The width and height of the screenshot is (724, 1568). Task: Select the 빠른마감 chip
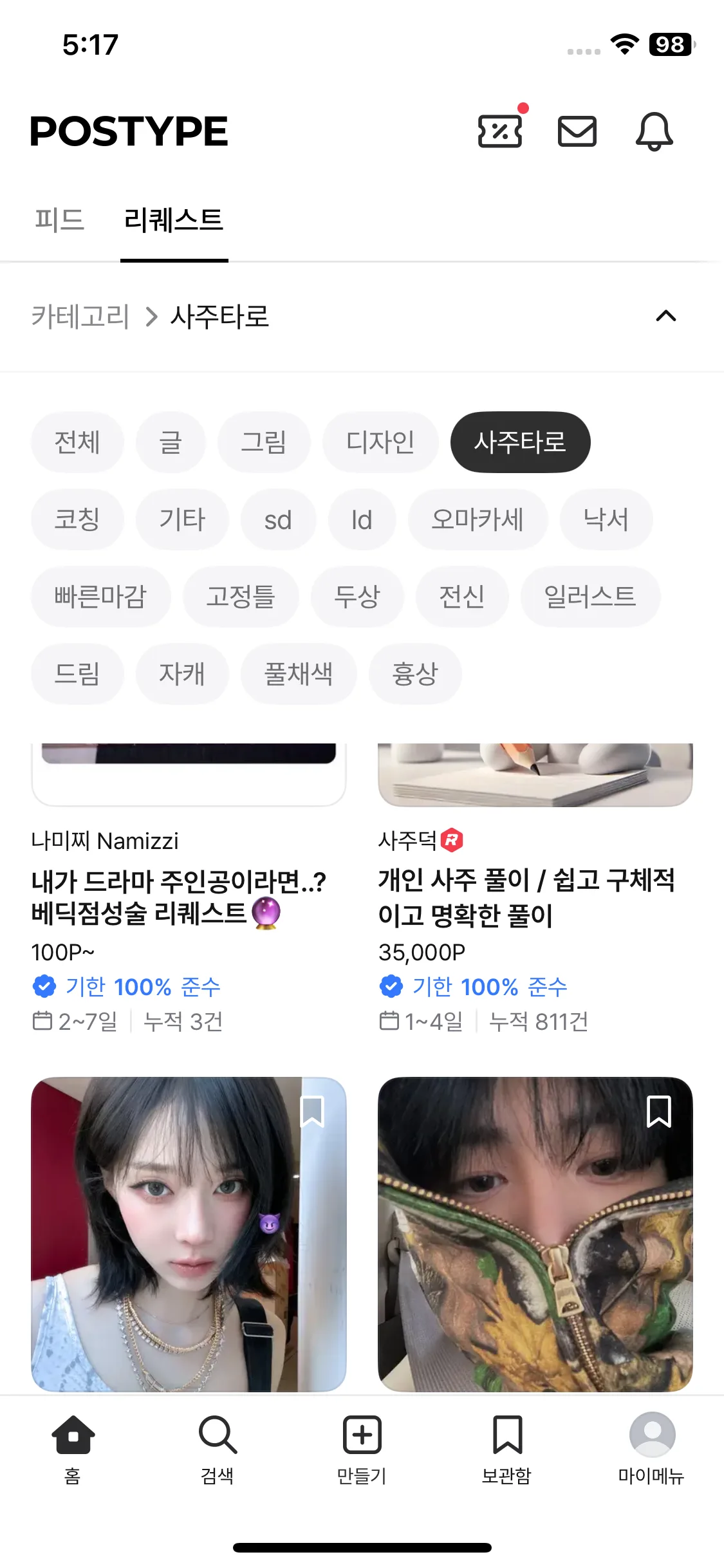click(100, 597)
